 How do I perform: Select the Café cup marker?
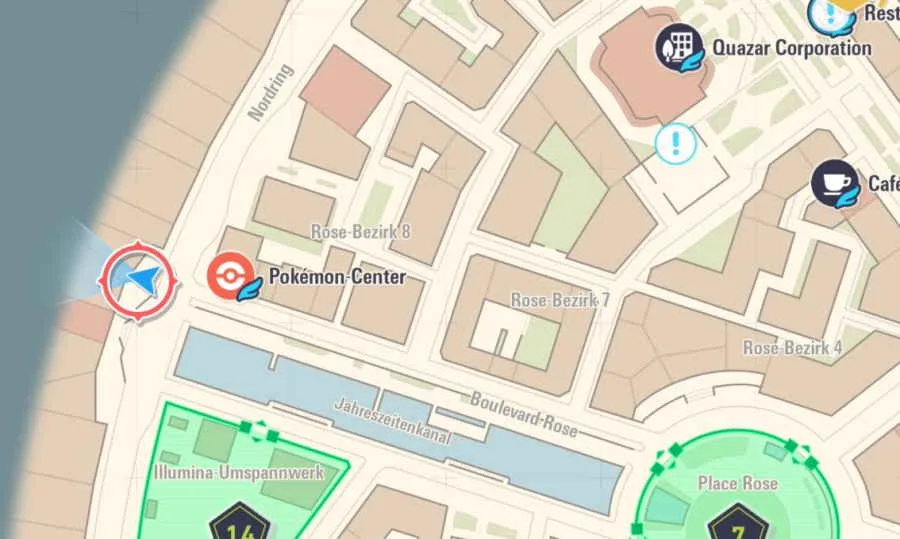(x=834, y=183)
